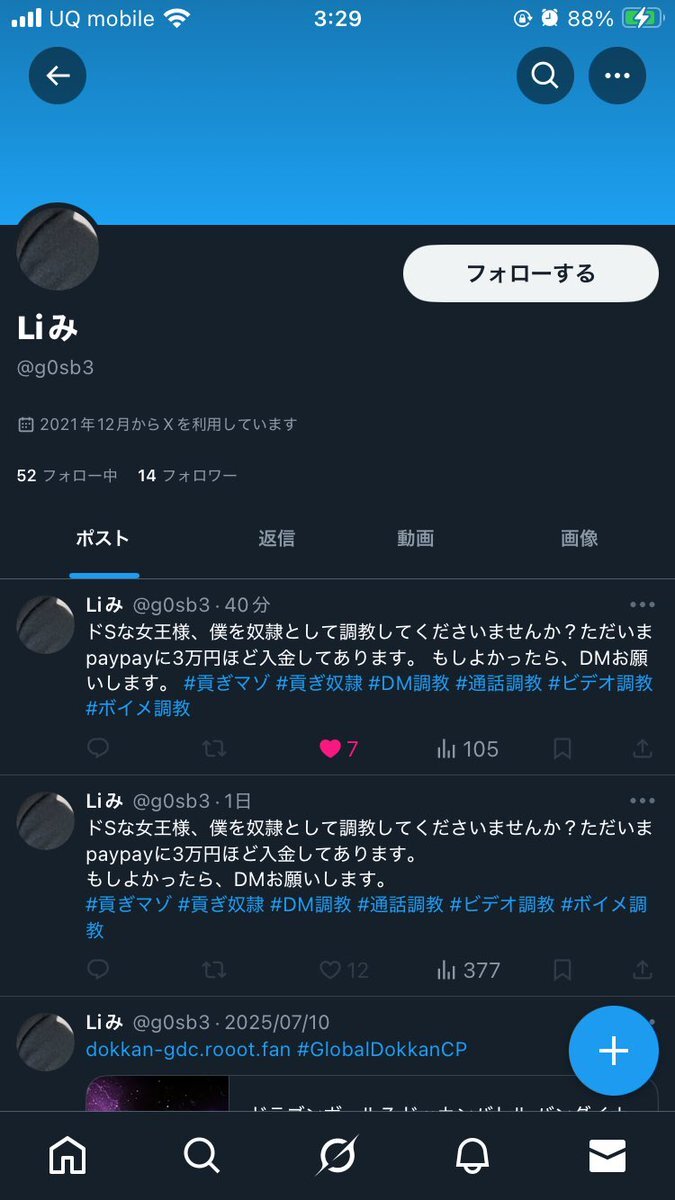The width and height of the screenshot is (675, 1200).
Task: Open the 52 フォロー中 list
Action: pyautogui.click(x=67, y=476)
